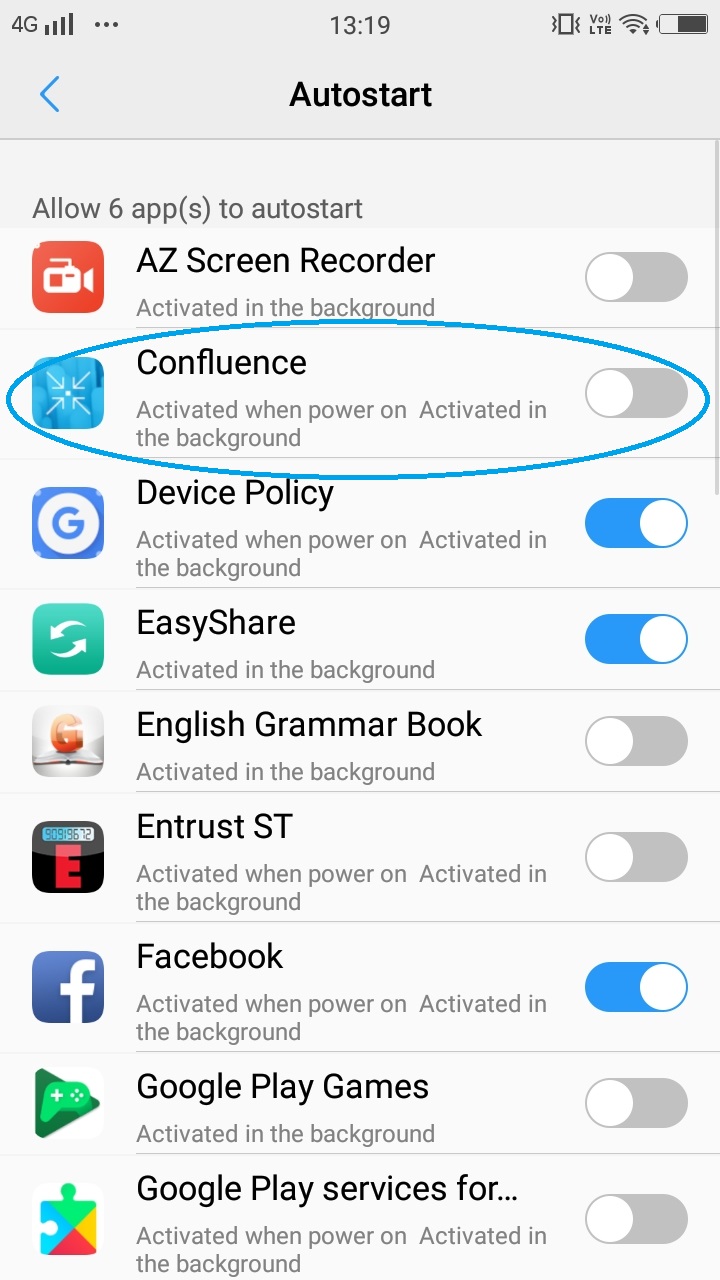
Task: Allow Entrust ST to autostart
Action: point(636,858)
